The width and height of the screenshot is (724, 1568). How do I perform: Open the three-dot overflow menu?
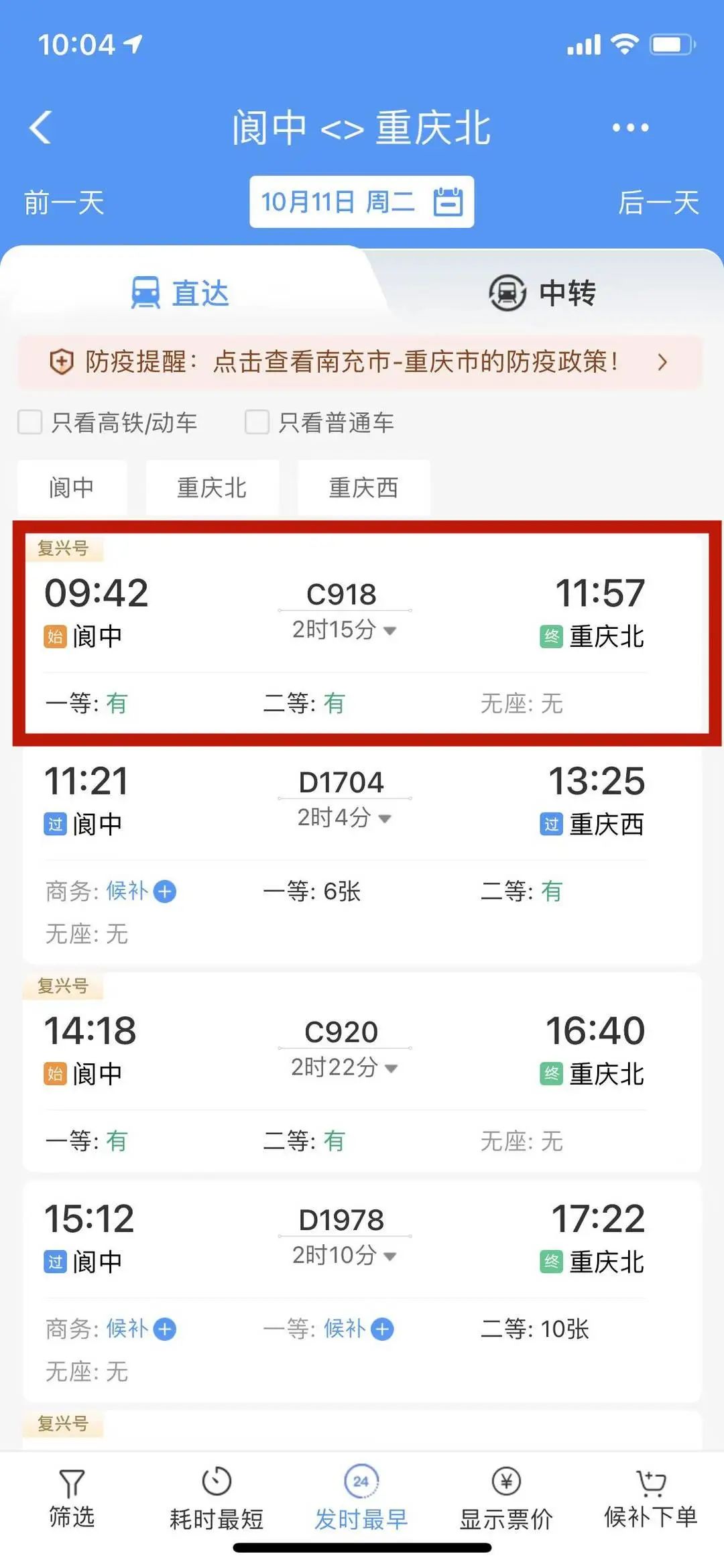(630, 127)
